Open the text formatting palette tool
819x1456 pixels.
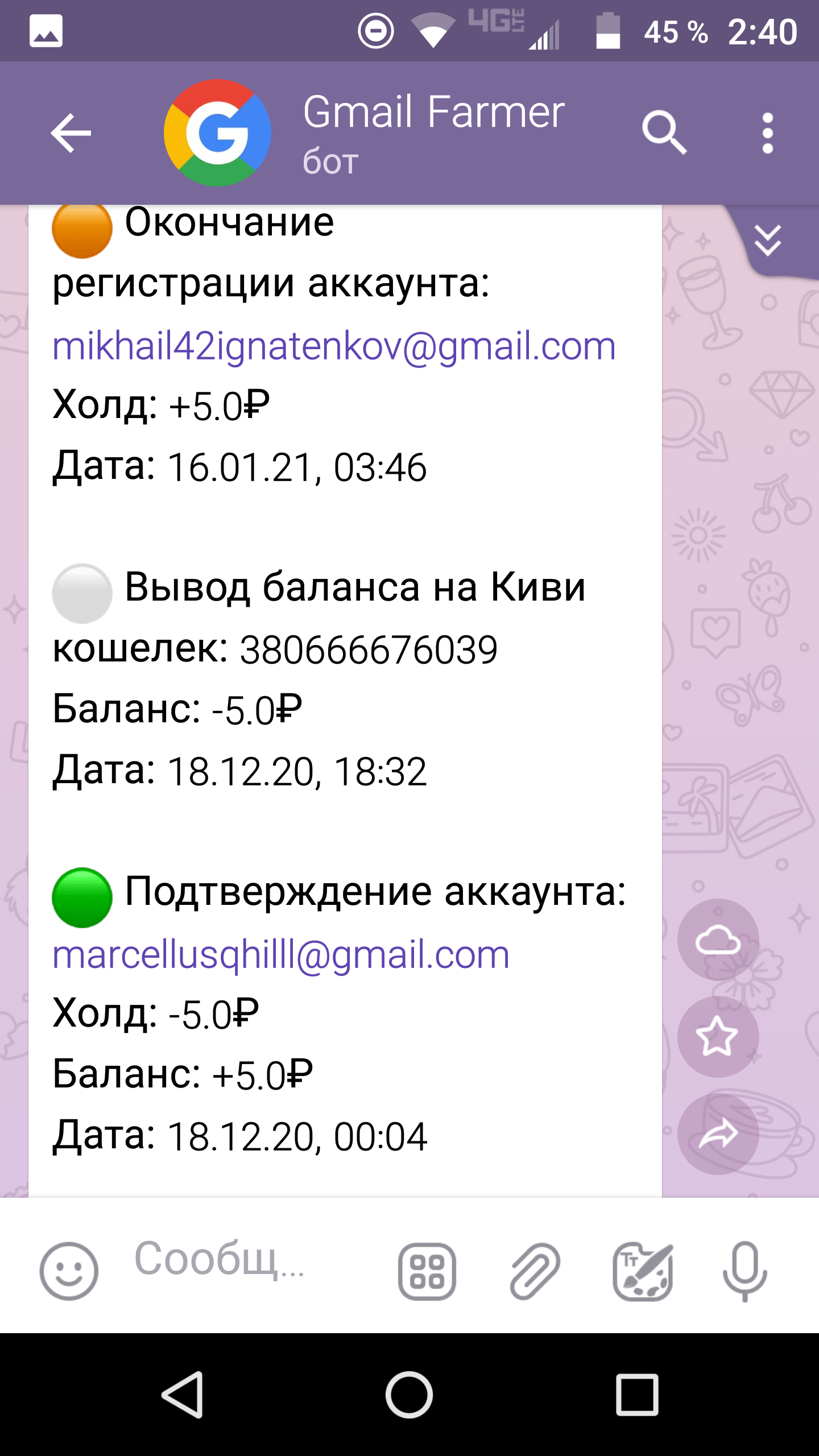point(643,1271)
